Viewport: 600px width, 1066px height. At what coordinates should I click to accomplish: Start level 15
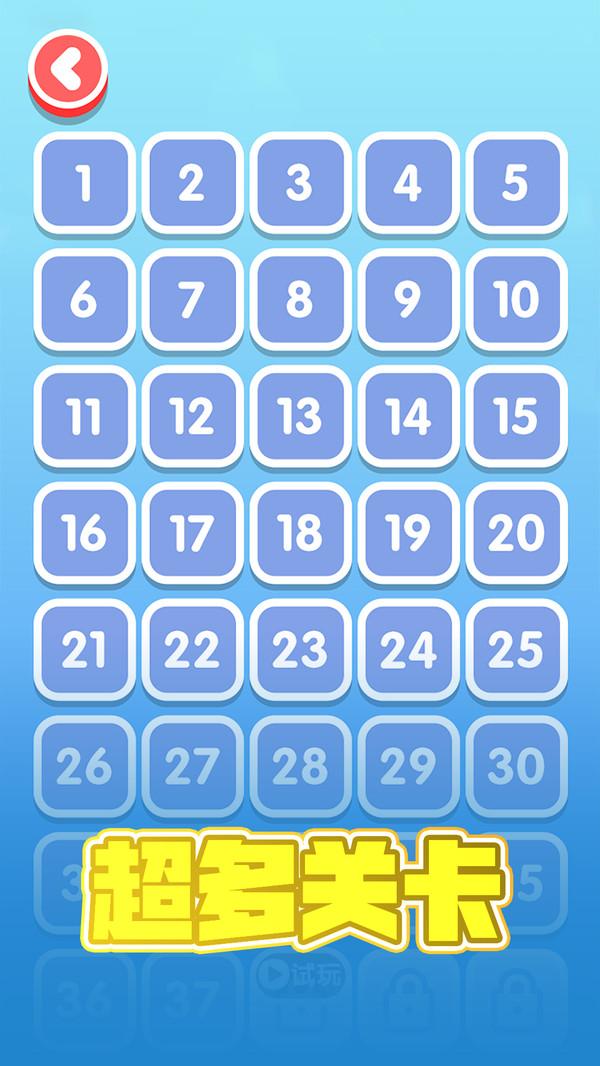[516, 416]
